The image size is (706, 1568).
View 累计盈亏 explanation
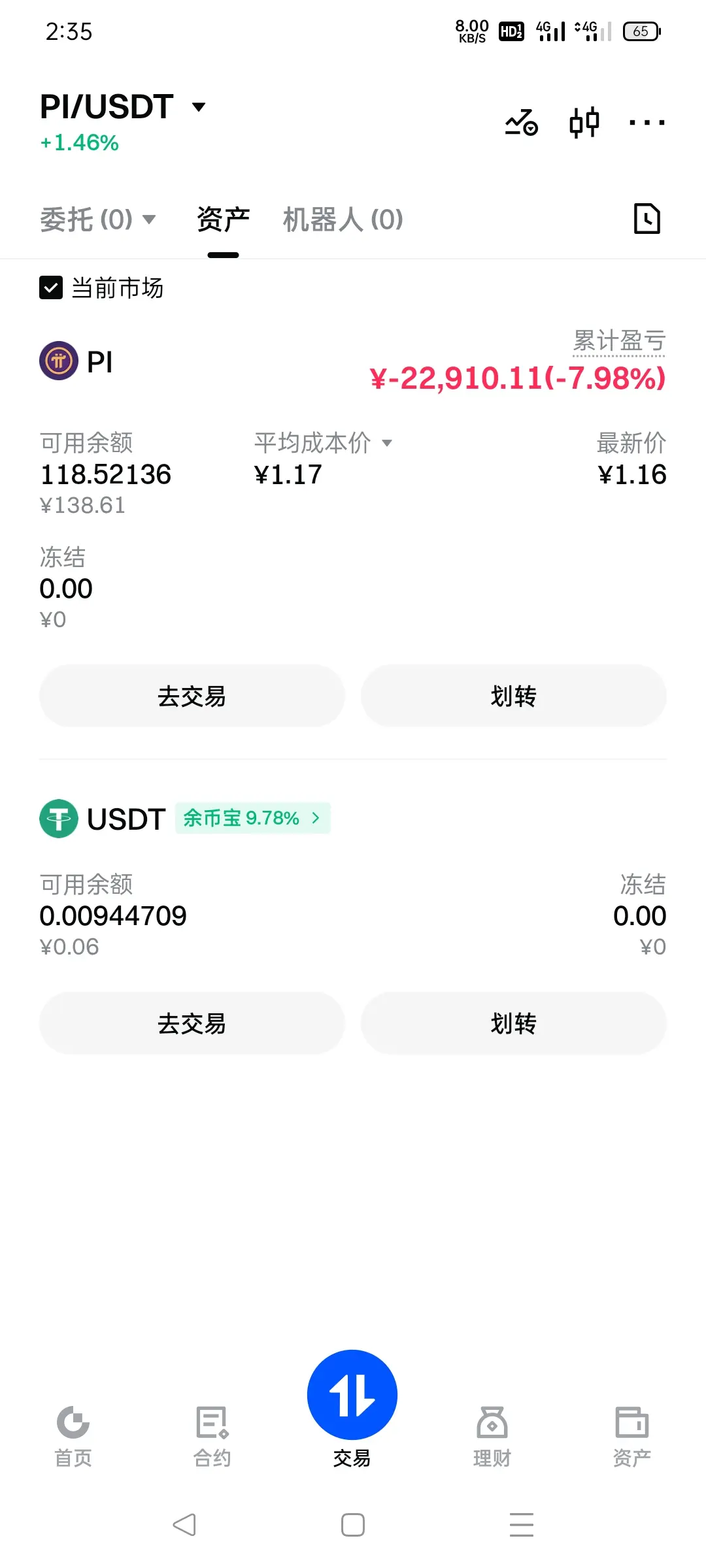coord(618,341)
